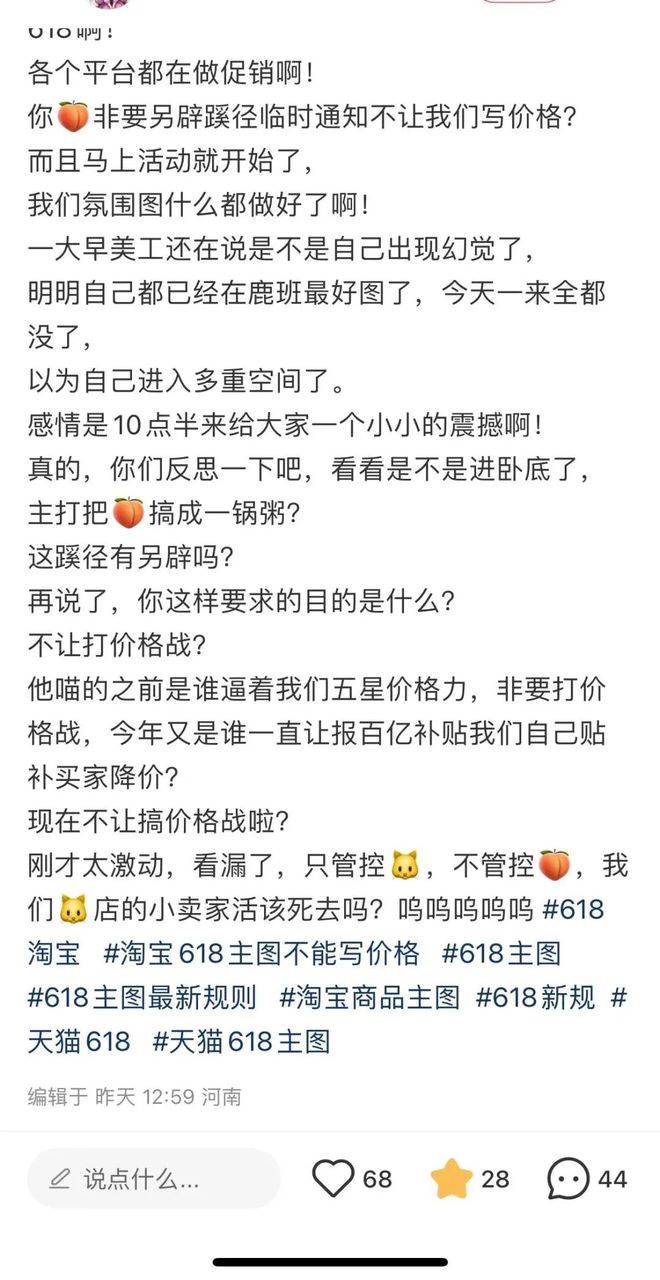Open the #天猫618主图 hashtag link

[241, 1041]
